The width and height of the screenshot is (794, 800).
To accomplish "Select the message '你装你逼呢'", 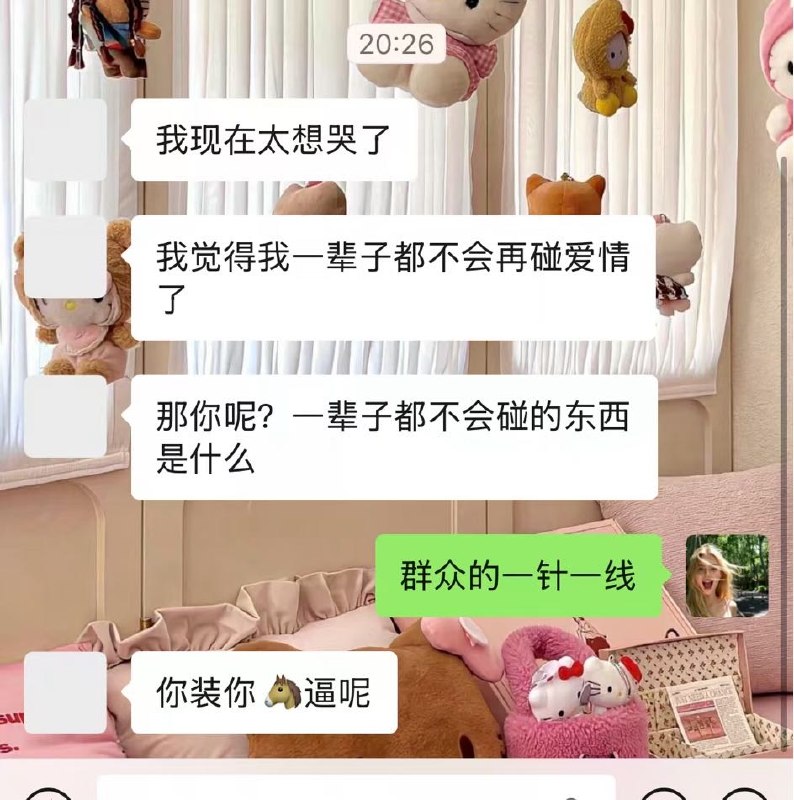I will 263,689.
